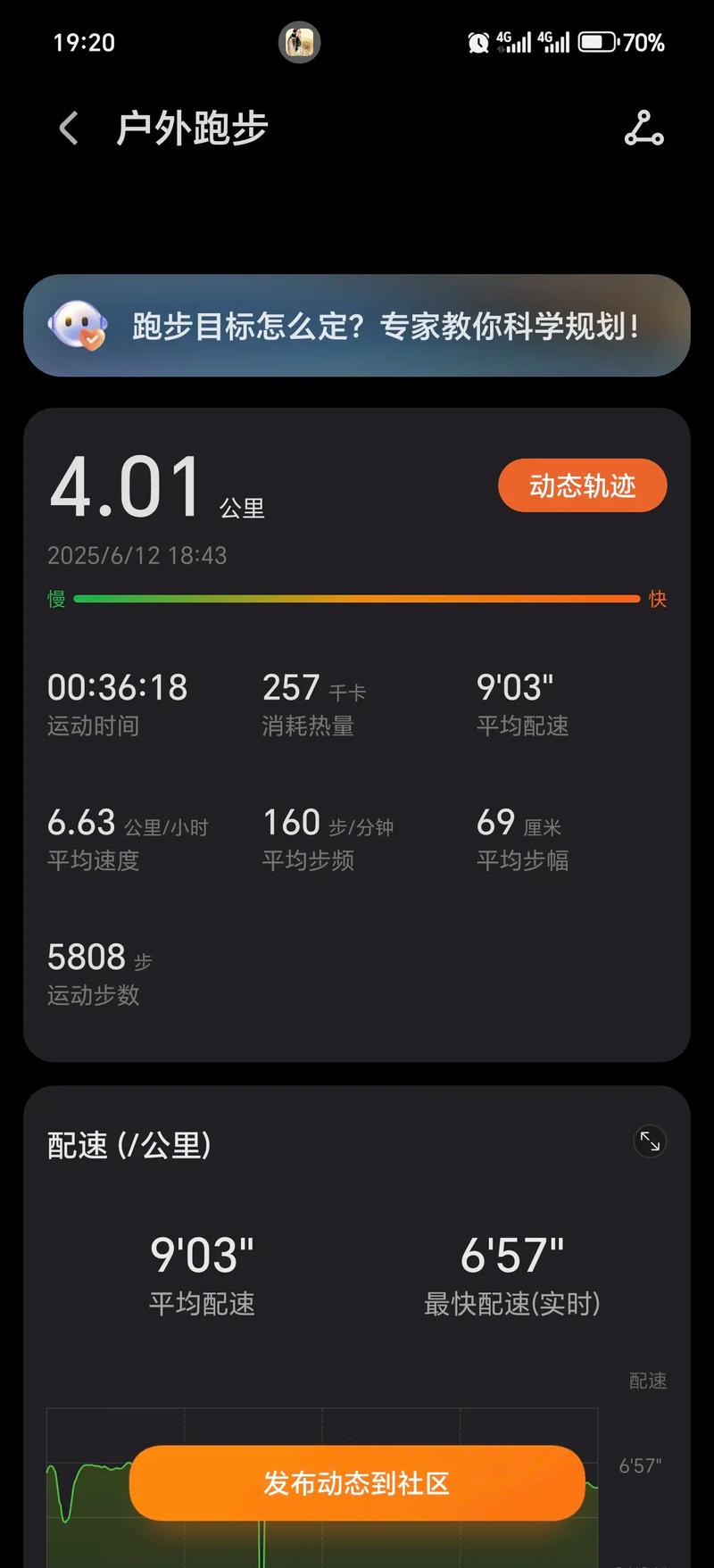Tap the 发布动态到社区 publish button
This screenshot has width=714, height=1568.
click(x=357, y=1483)
